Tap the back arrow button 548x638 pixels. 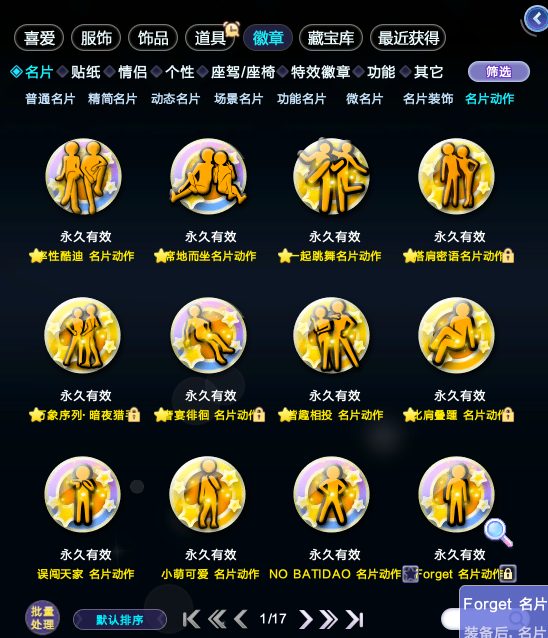coord(536,19)
